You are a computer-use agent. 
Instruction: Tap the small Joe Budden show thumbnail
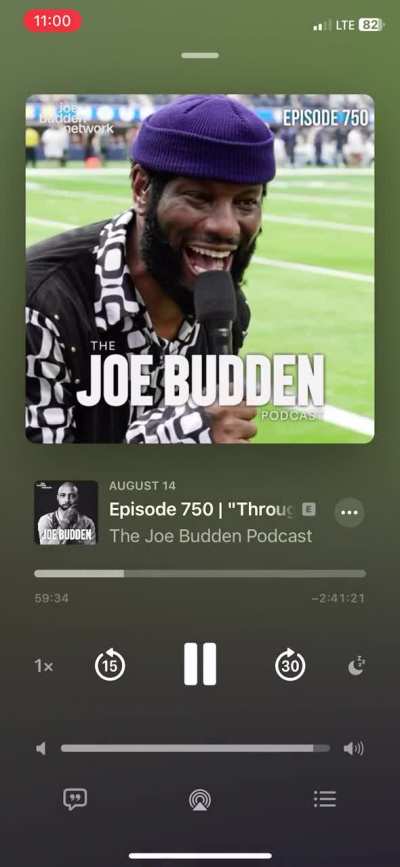pyautogui.click(x=66, y=513)
